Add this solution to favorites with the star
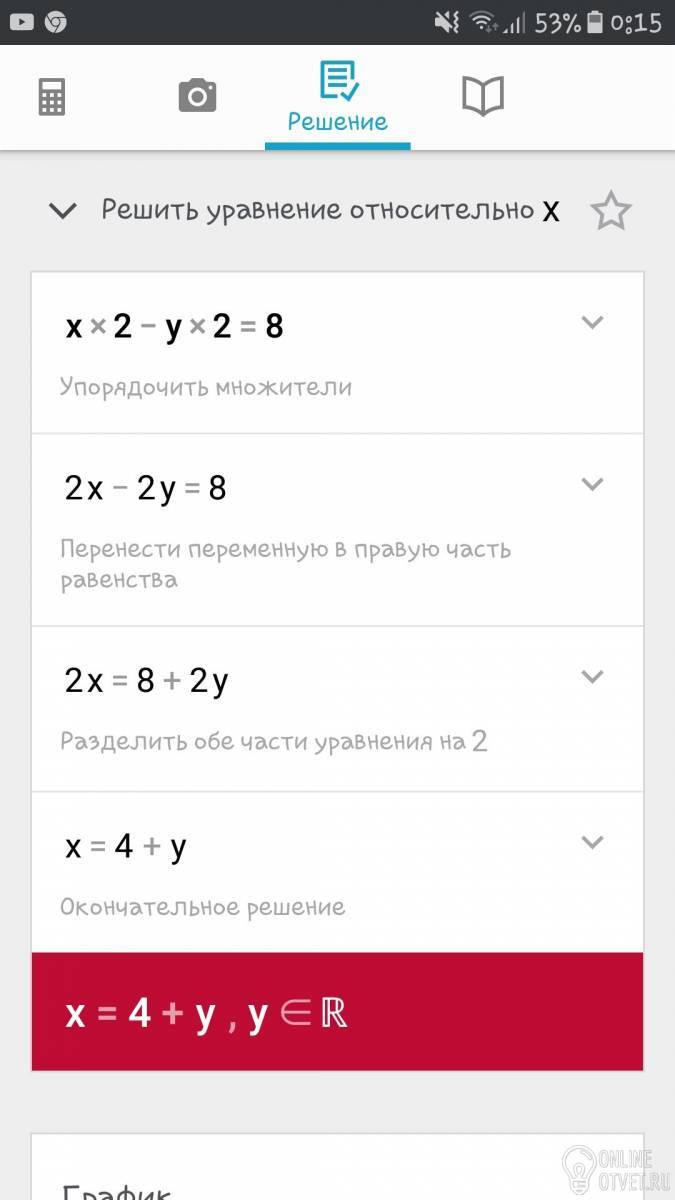This screenshot has height=1200, width=675. coord(610,211)
